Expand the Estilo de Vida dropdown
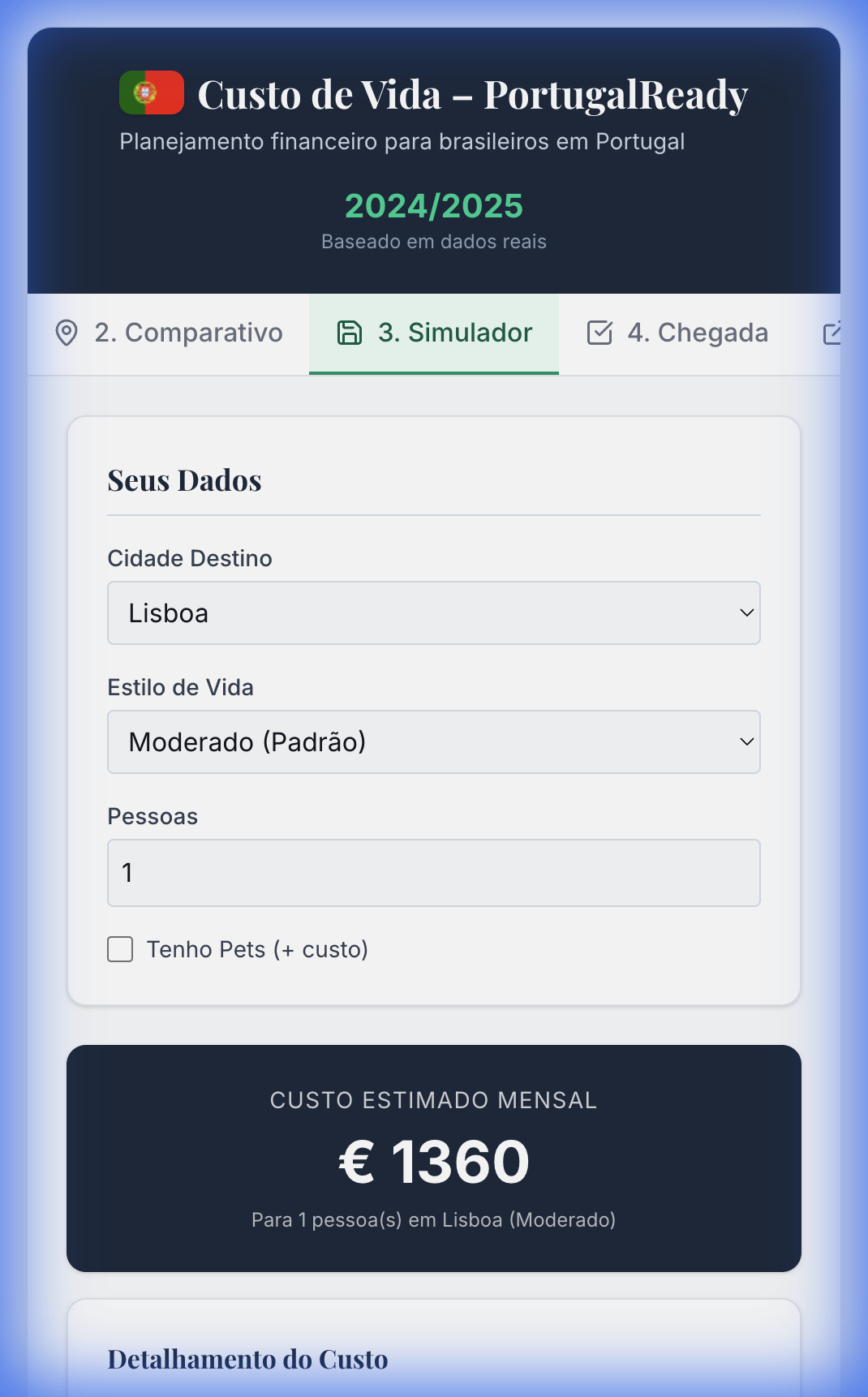 click(x=434, y=741)
